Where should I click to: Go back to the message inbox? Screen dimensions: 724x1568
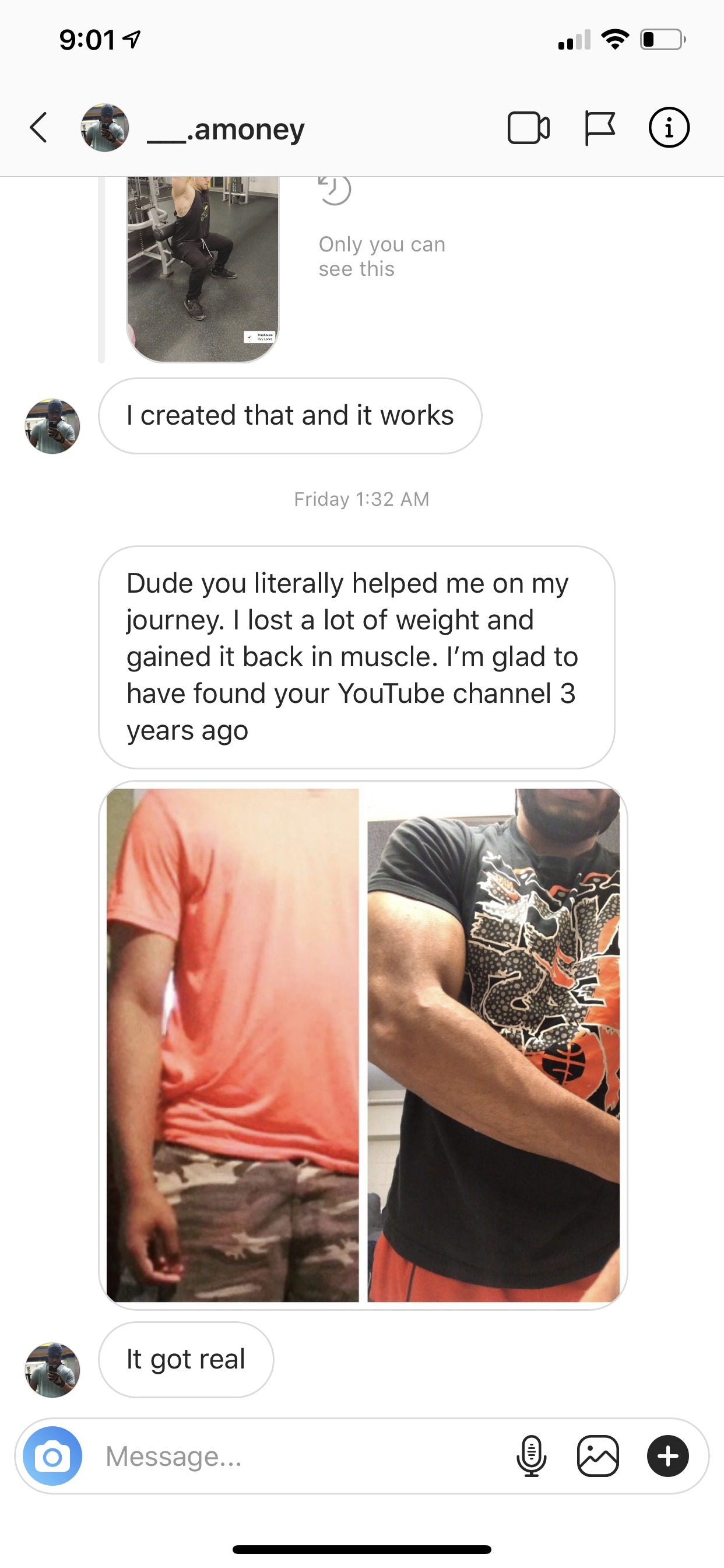click(x=39, y=128)
